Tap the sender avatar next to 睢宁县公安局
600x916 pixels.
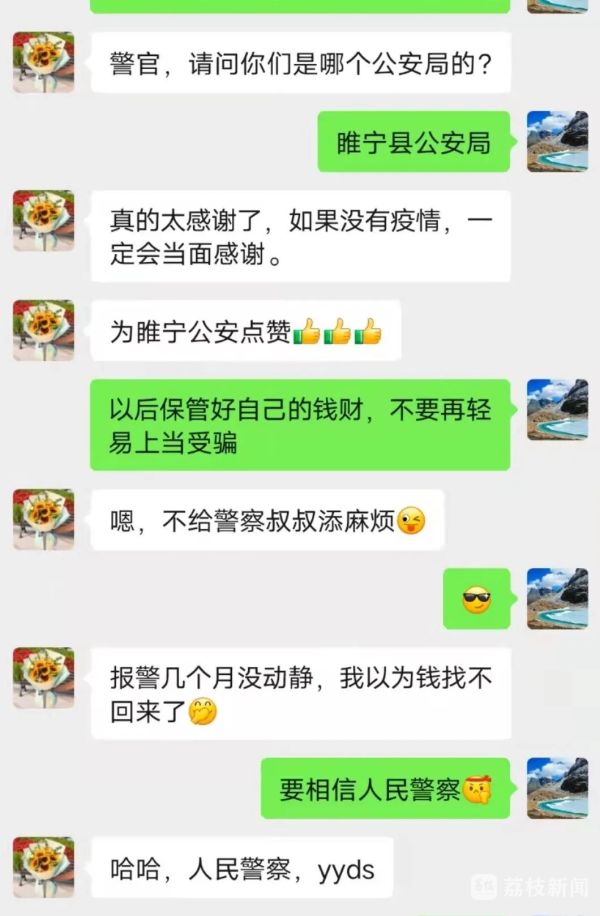click(557, 141)
